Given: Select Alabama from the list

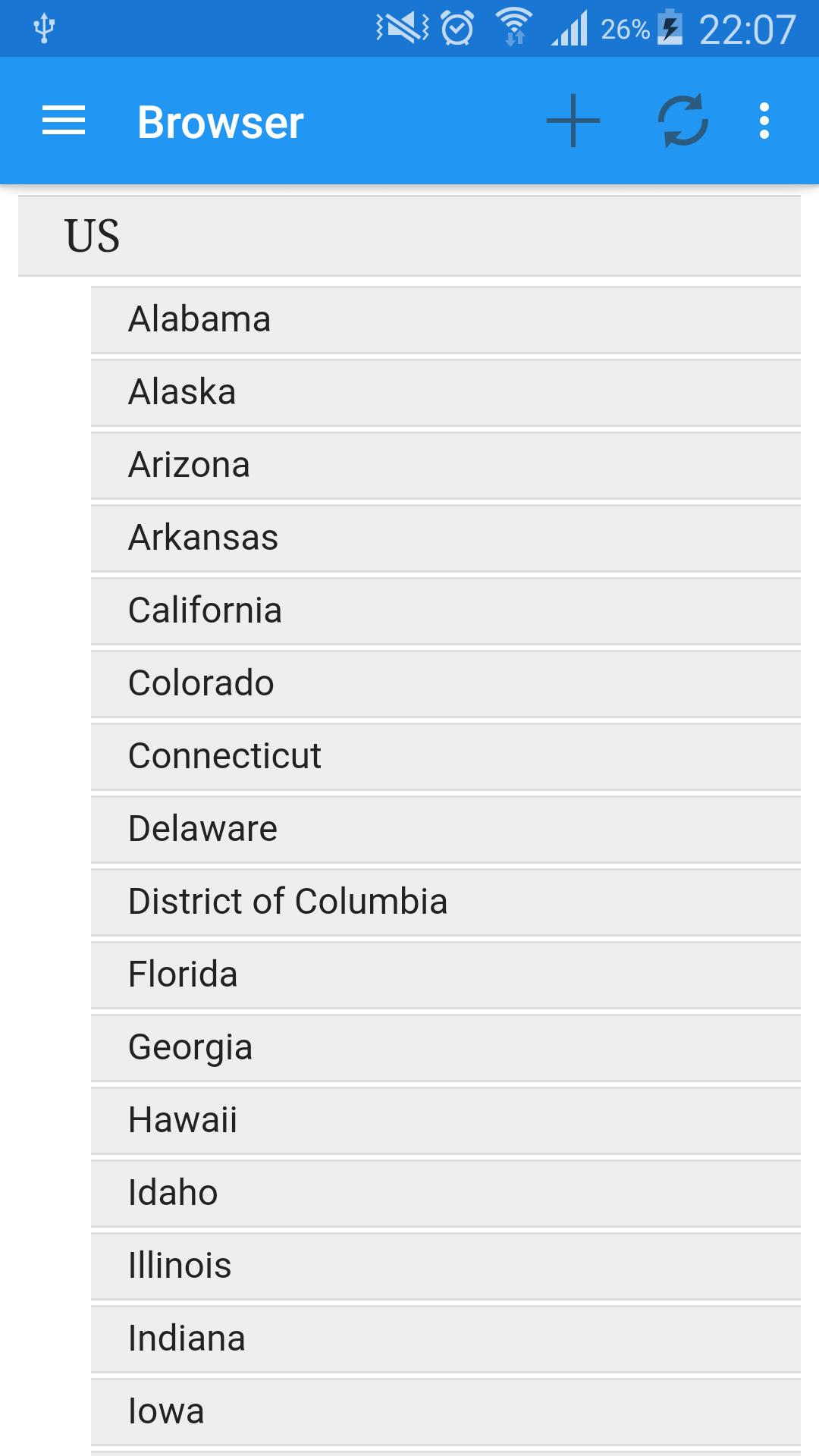Looking at the screenshot, I should tap(446, 319).
